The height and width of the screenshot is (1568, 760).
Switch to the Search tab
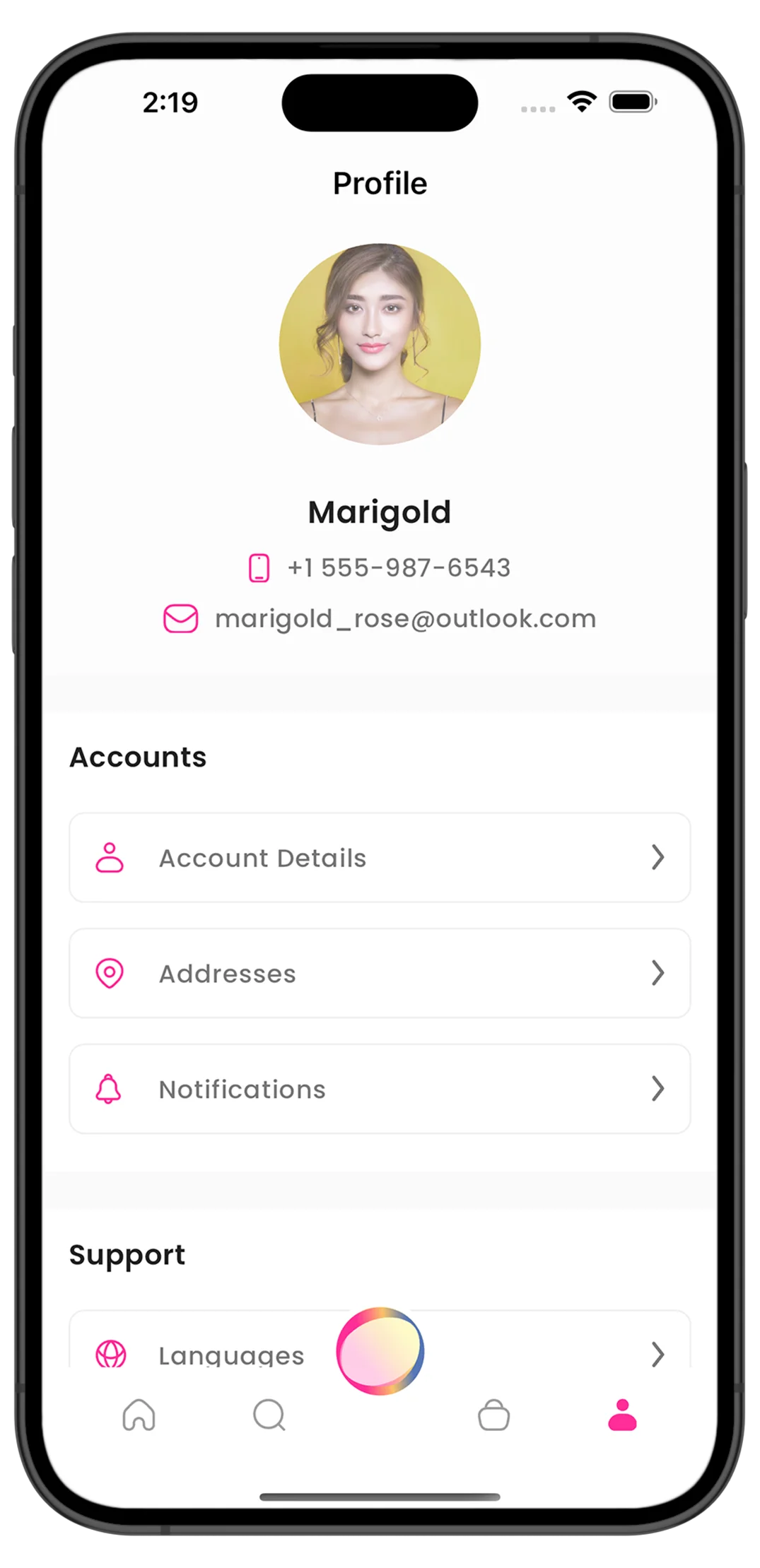click(269, 1415)
